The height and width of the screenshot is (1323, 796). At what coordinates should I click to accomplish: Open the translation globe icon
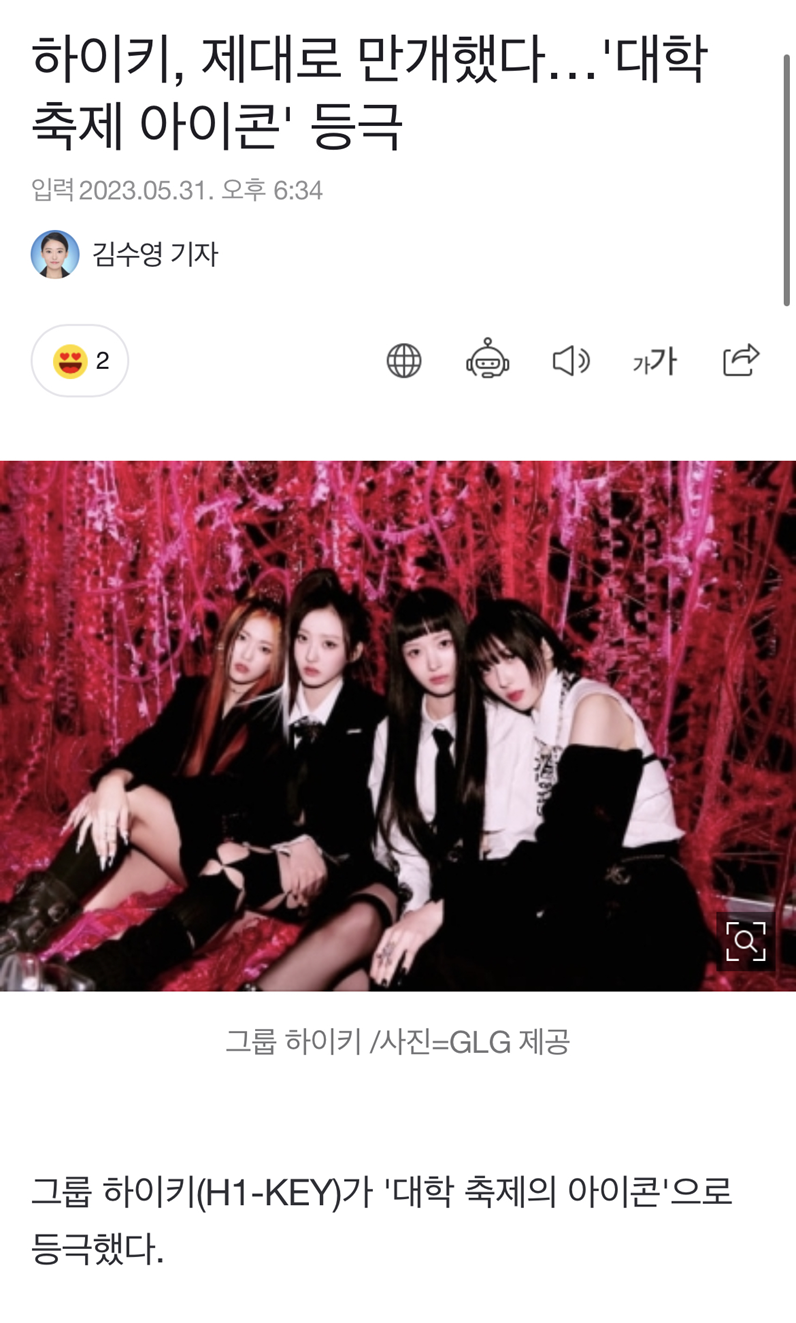404,360
